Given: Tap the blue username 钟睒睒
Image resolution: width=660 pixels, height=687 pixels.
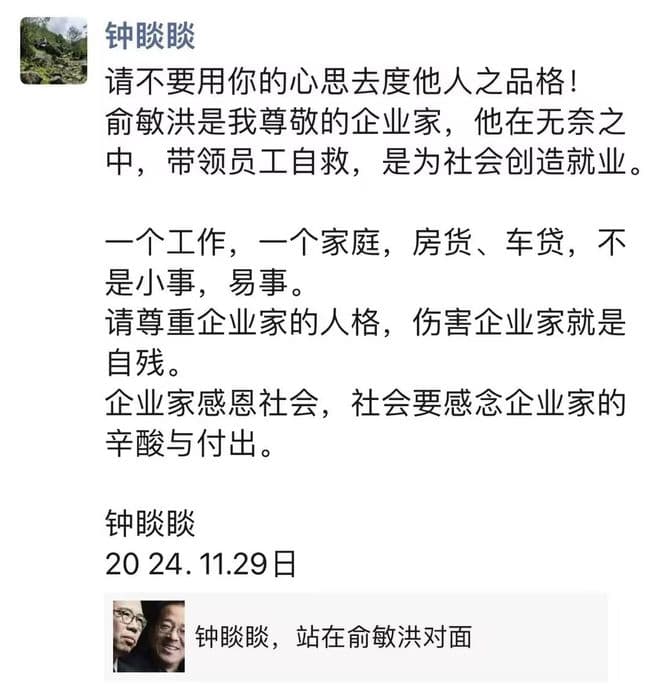Looking at the screenshot, I should pyautogui.click(x=149, y=37).
